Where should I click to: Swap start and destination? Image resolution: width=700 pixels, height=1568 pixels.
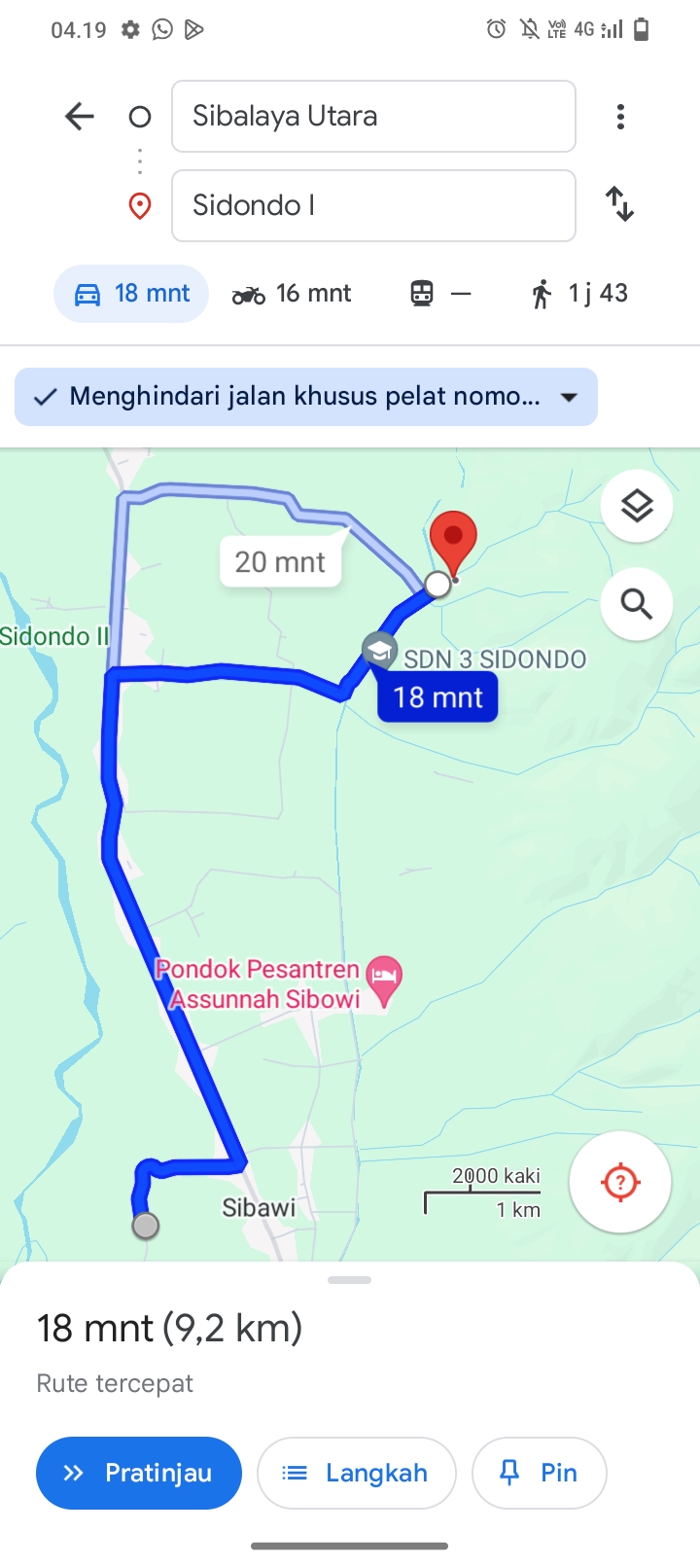(619, 204)
